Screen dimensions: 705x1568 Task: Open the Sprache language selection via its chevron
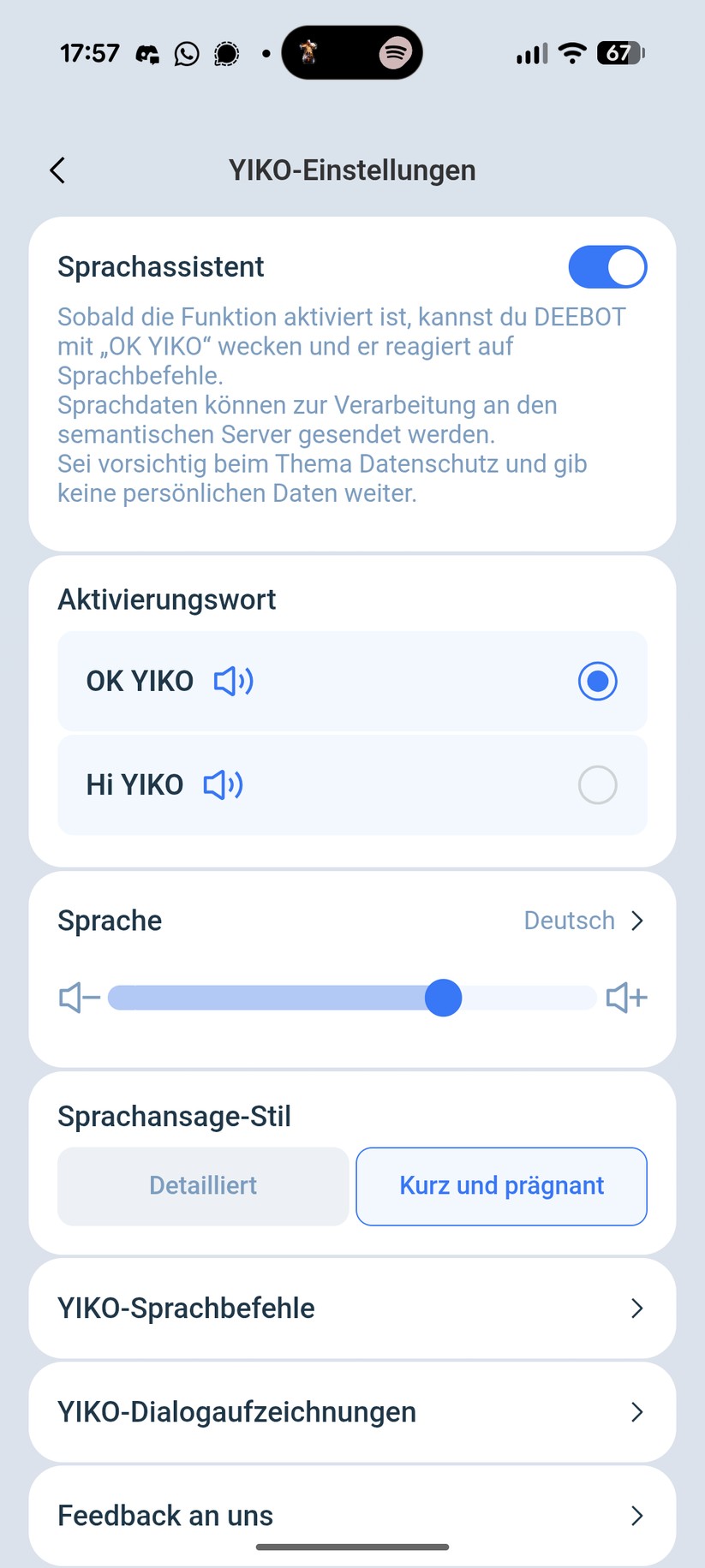636,920
